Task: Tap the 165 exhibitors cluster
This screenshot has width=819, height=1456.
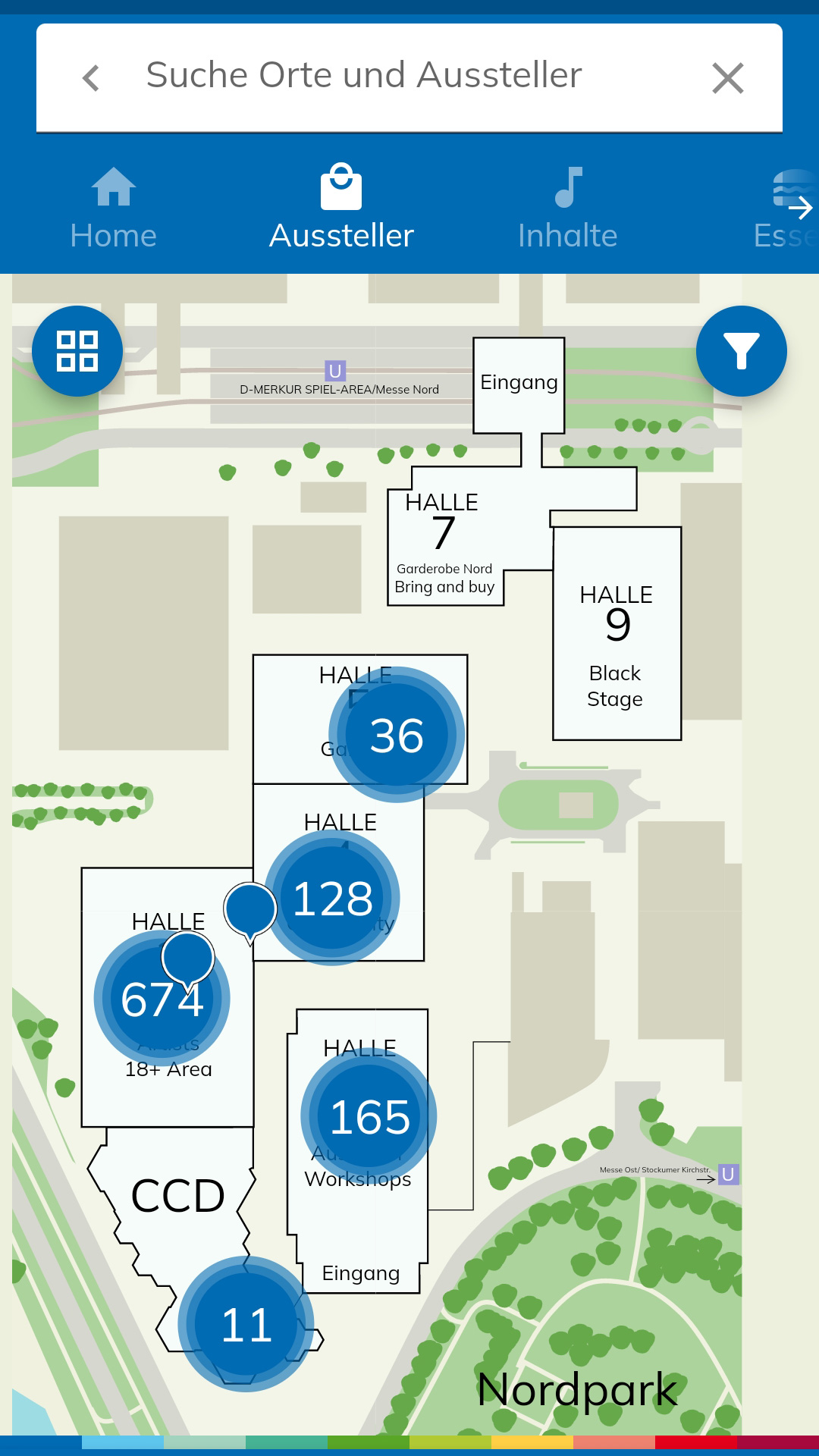Action: (x=369, y=1116)
